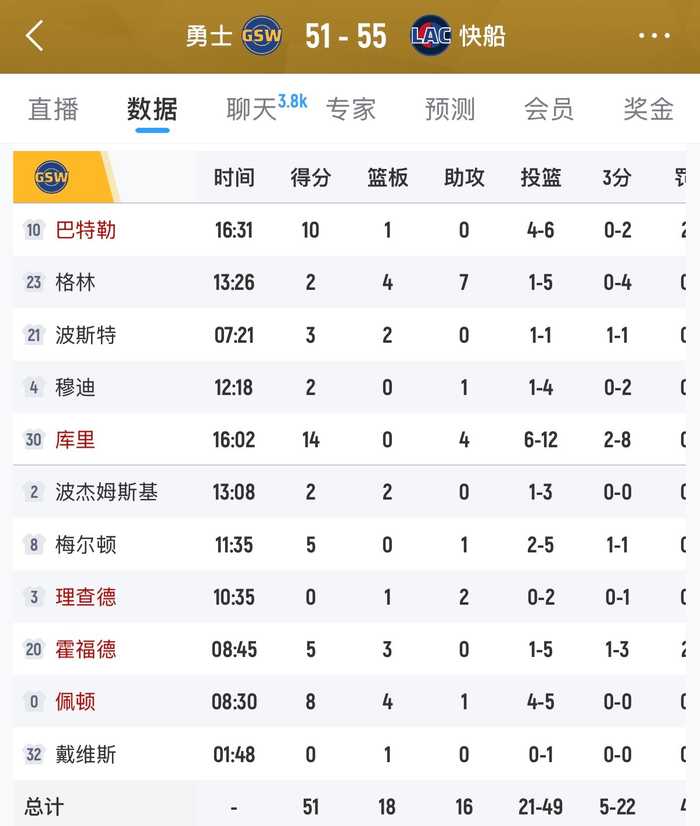The width and height of the screenshot is (700, 826).
Task: View player 梅尔顿's row
Action: click(x=86, y=545)
